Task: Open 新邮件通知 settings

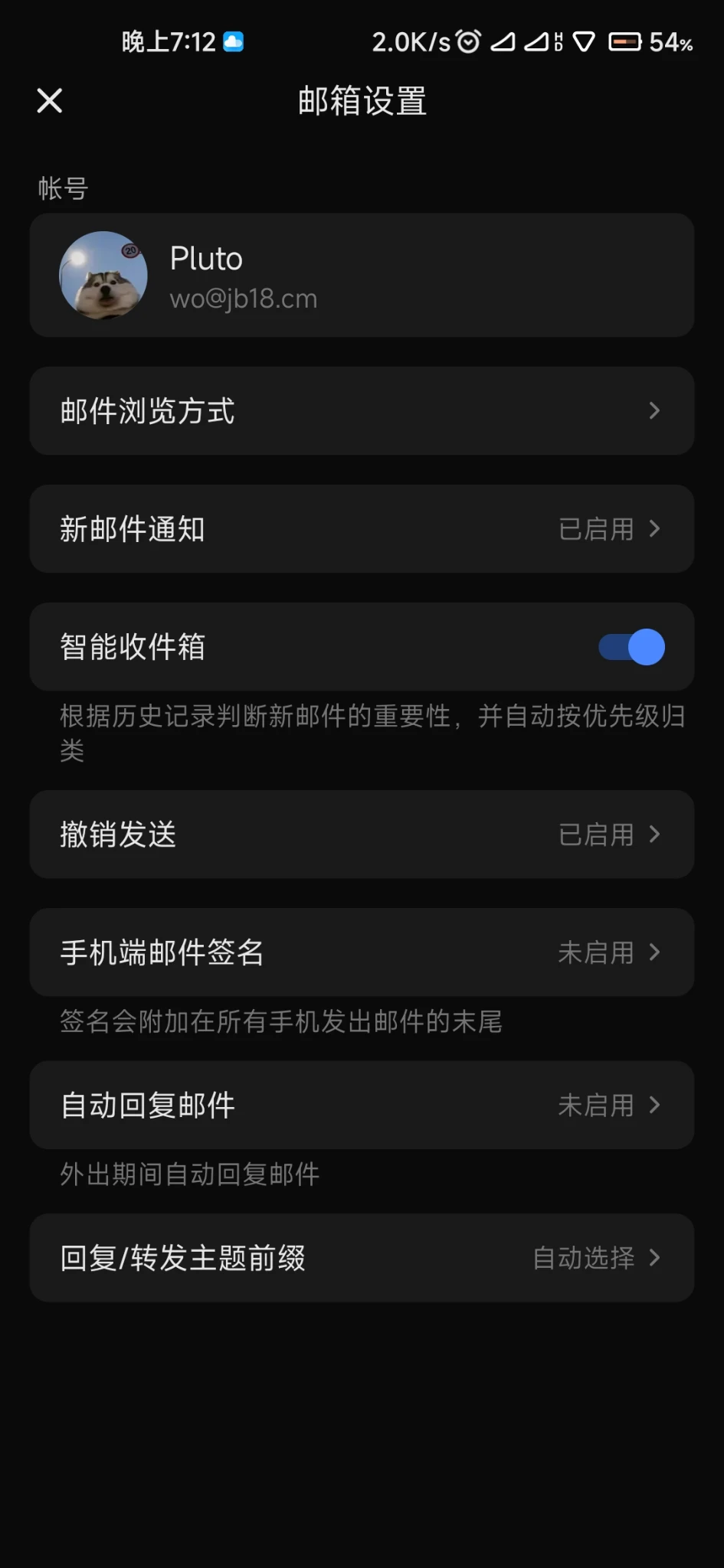Action: 362,529
